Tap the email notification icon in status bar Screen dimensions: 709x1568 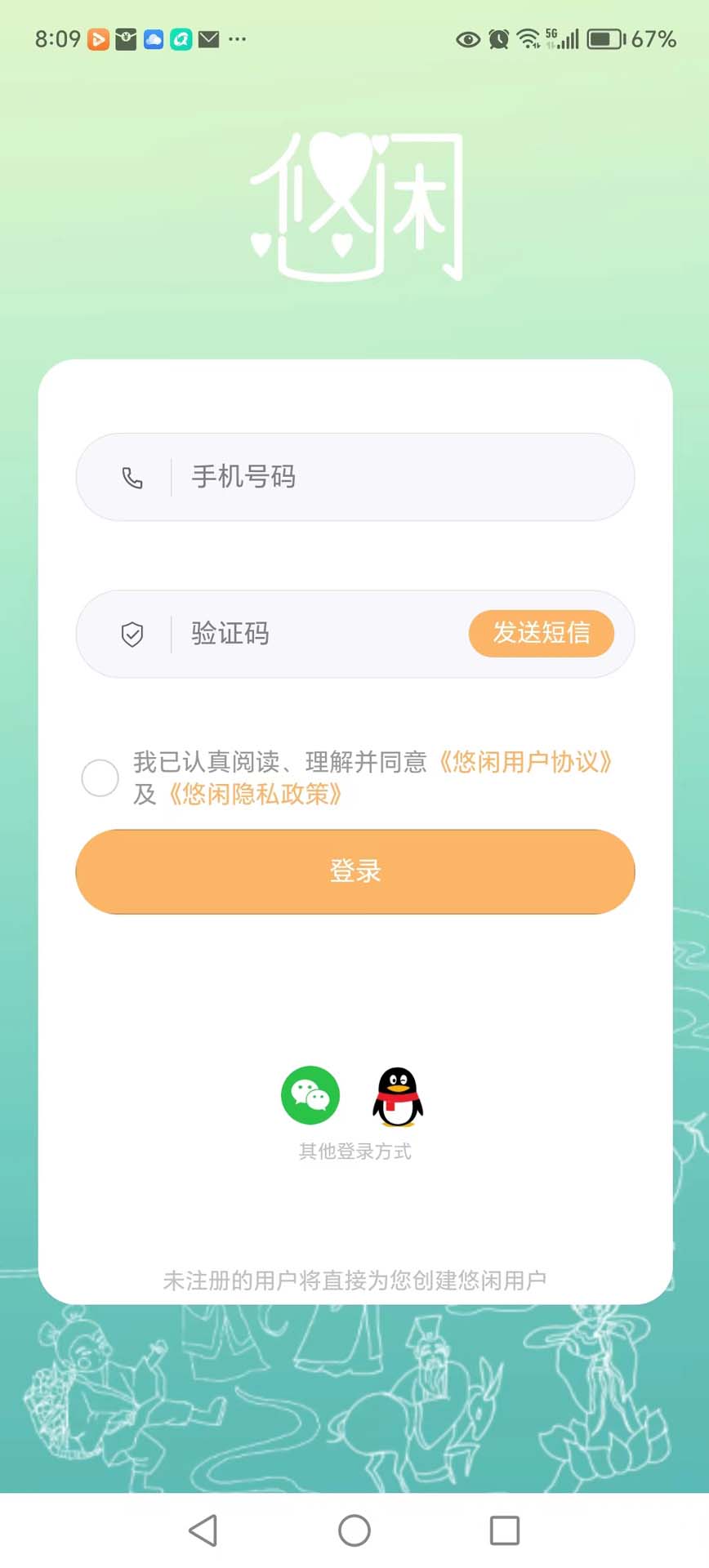207,38
